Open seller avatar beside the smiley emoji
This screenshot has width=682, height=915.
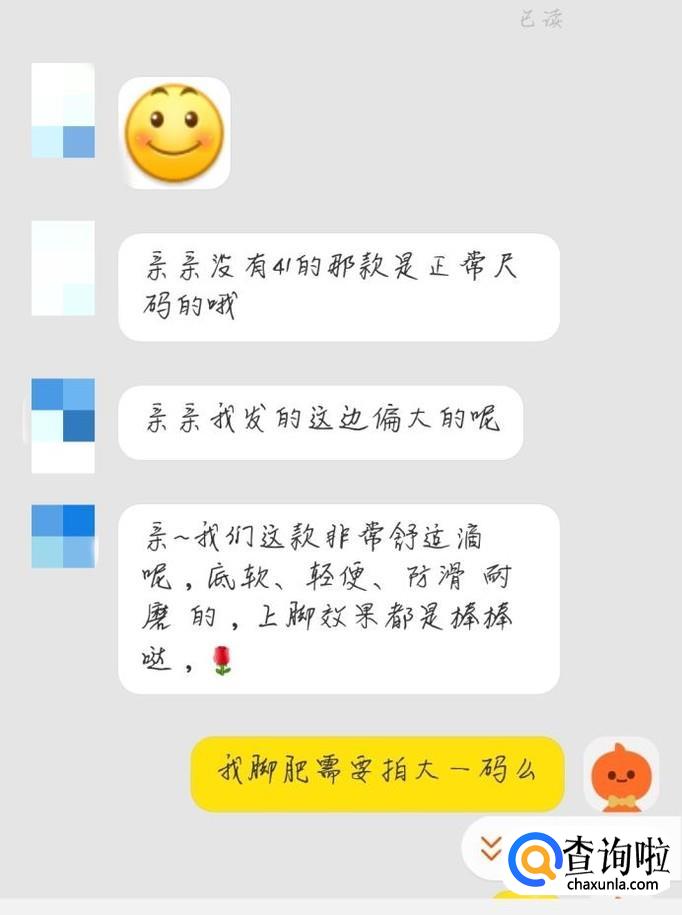point(63,112)
